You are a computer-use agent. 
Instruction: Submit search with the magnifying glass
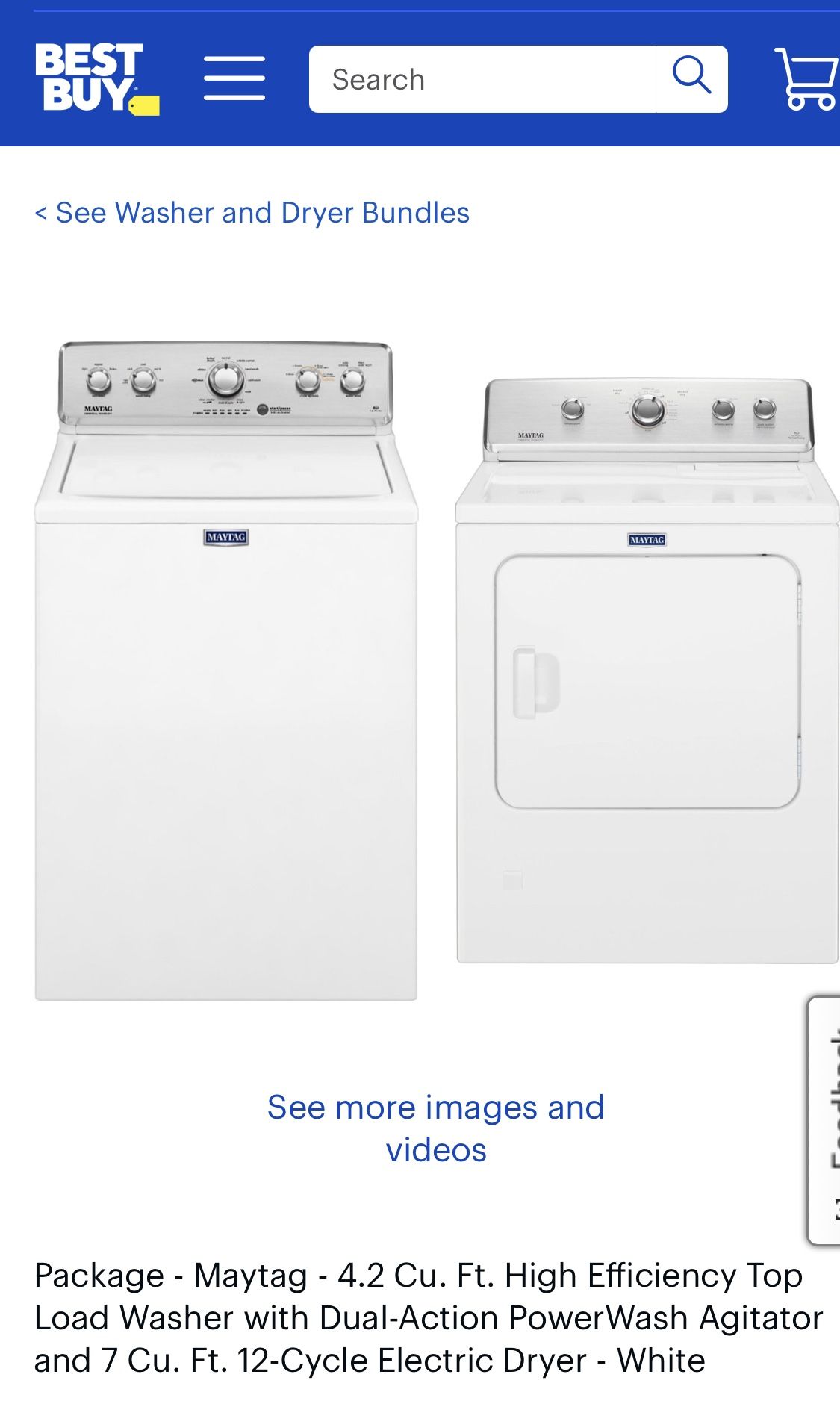click(x=691, y=78)
